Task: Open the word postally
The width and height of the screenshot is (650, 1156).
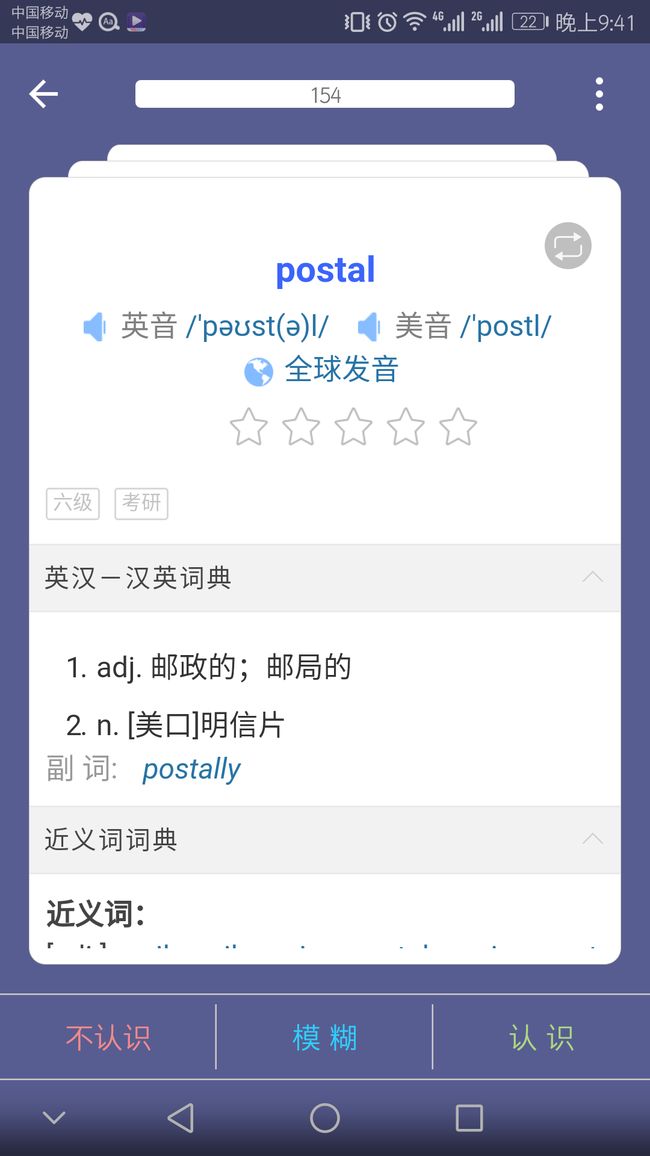Action: click(x=192, y=769)
